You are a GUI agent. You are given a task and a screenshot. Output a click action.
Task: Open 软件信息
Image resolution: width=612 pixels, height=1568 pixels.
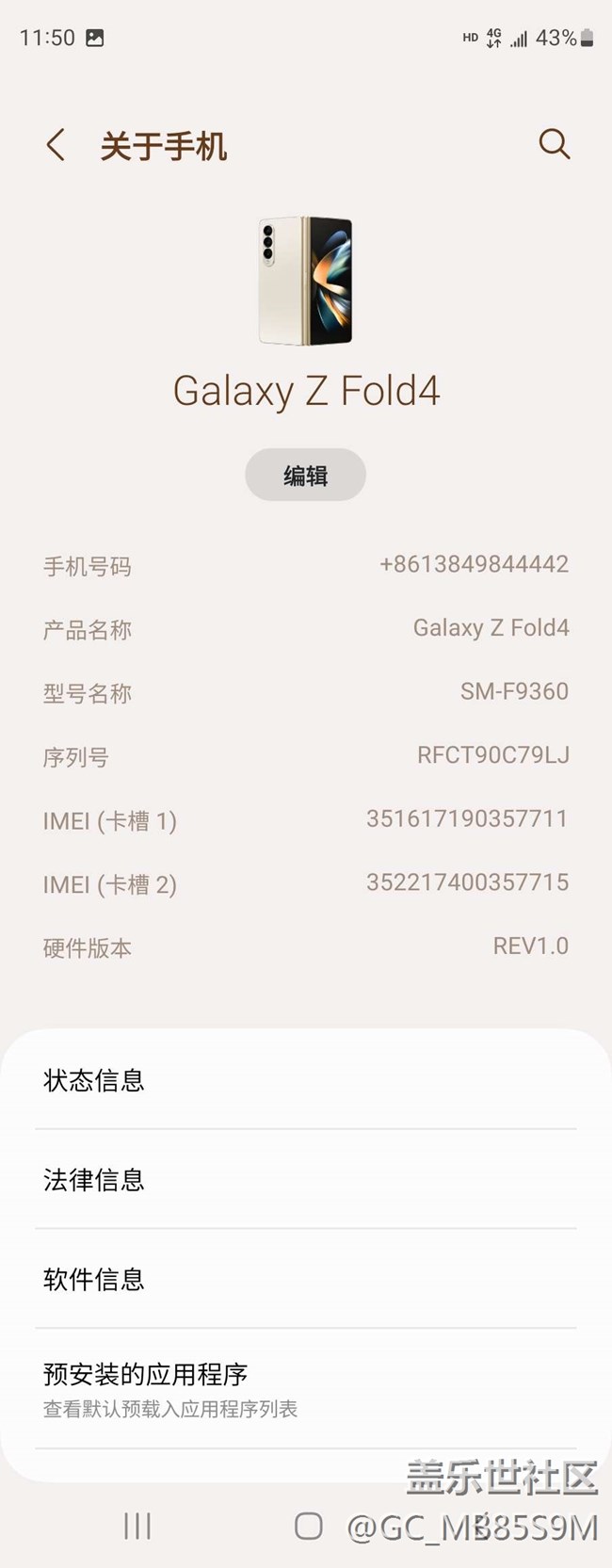(306, 1279)
